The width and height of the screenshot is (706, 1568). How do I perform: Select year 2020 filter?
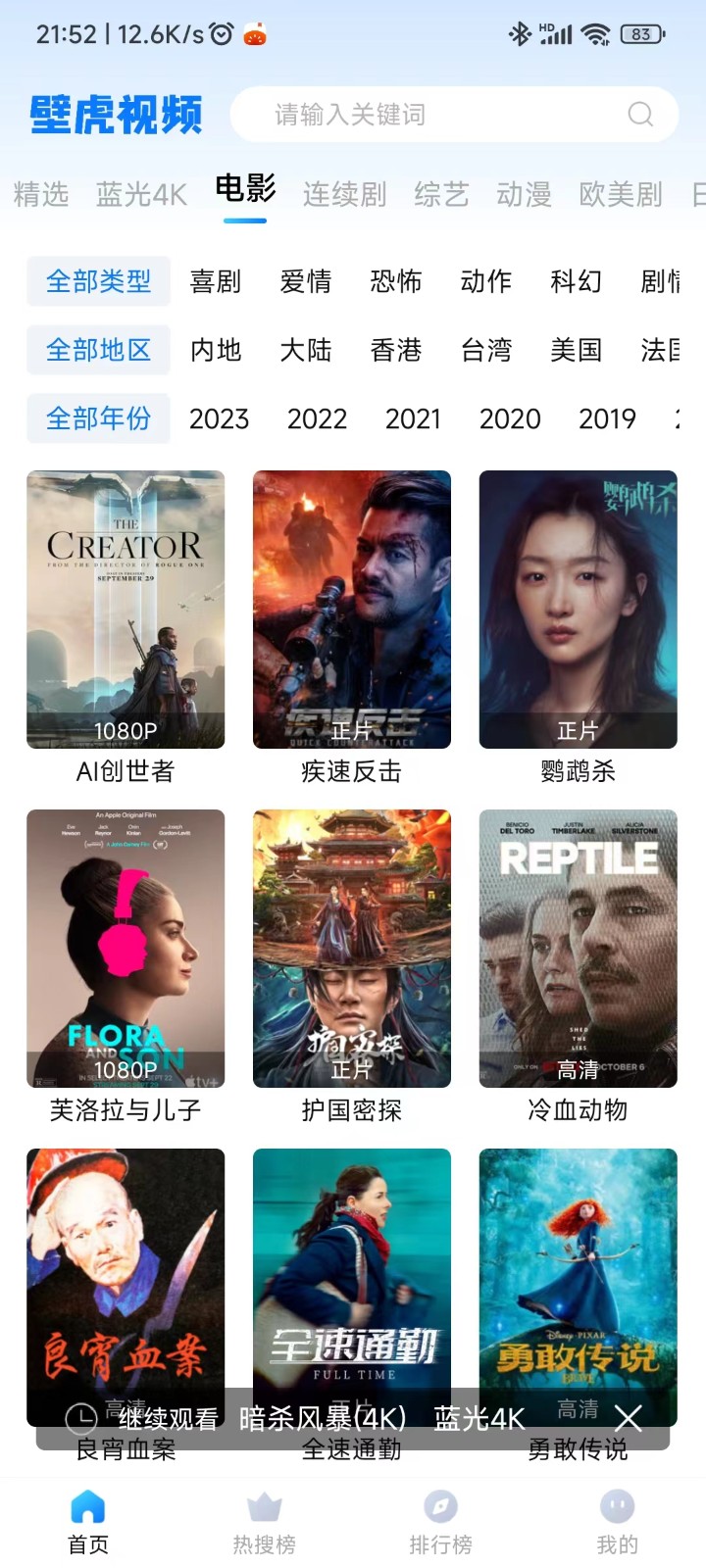pyautogui.click(x=510, y=418)
